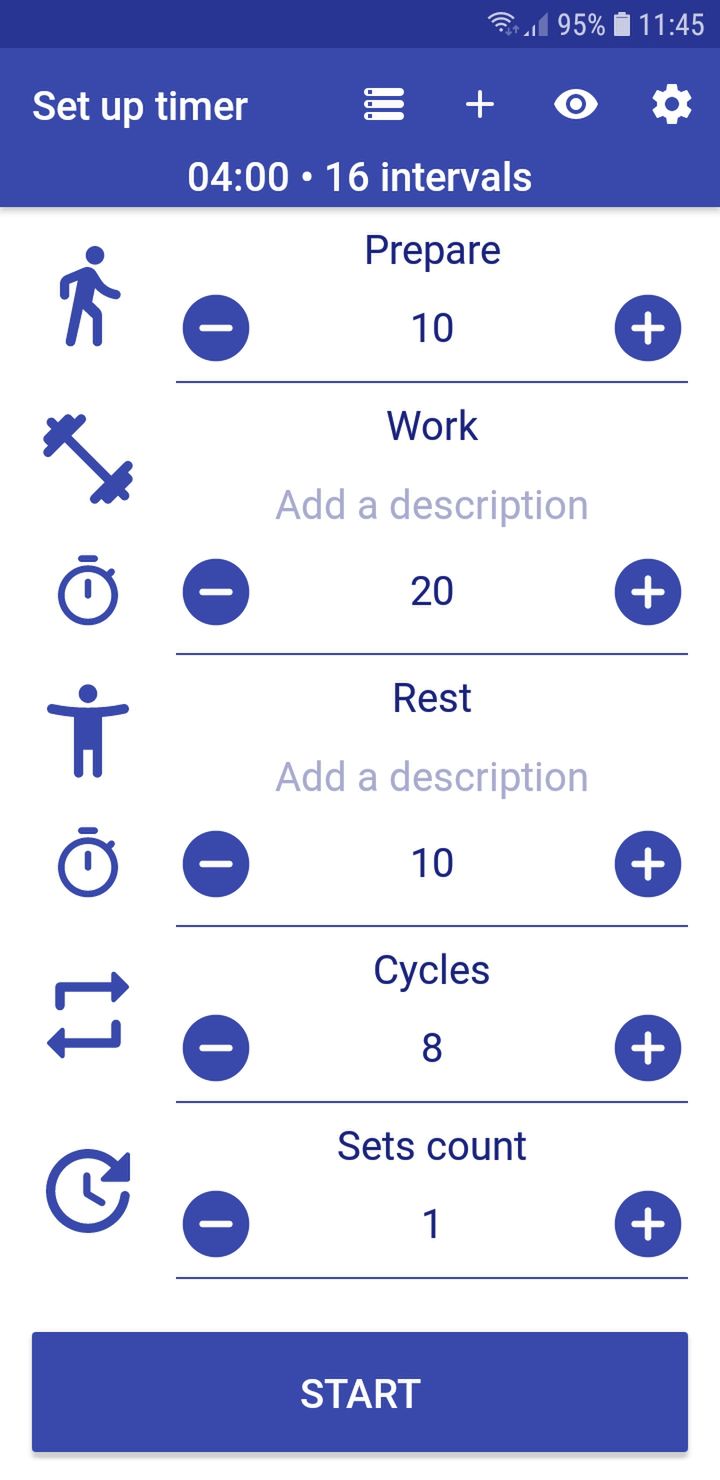Add one more Cycle

click(x=648, y=1048)
